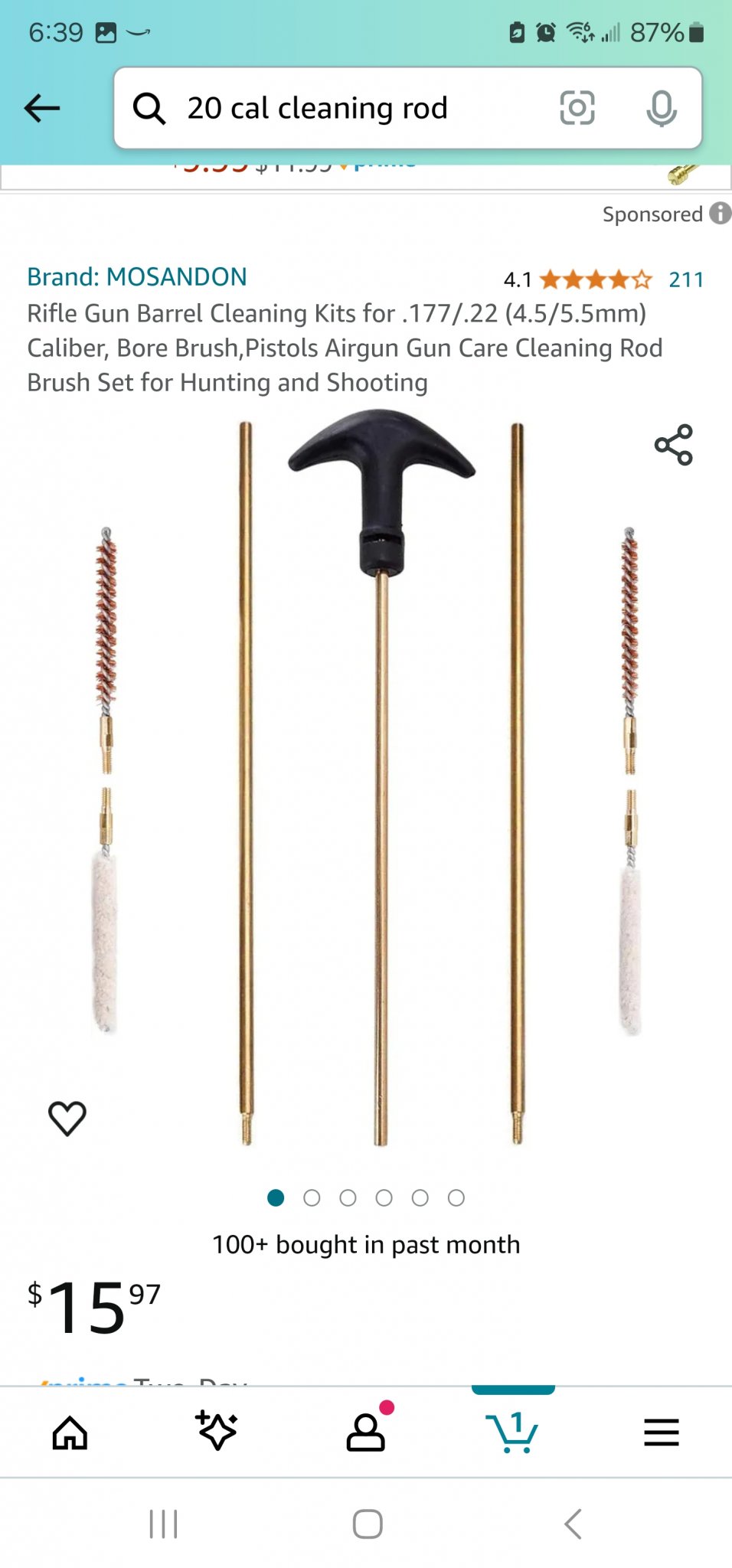732x1568 pixels.
Task: Start voice search with the microphone
Action: tap(661, 108)
